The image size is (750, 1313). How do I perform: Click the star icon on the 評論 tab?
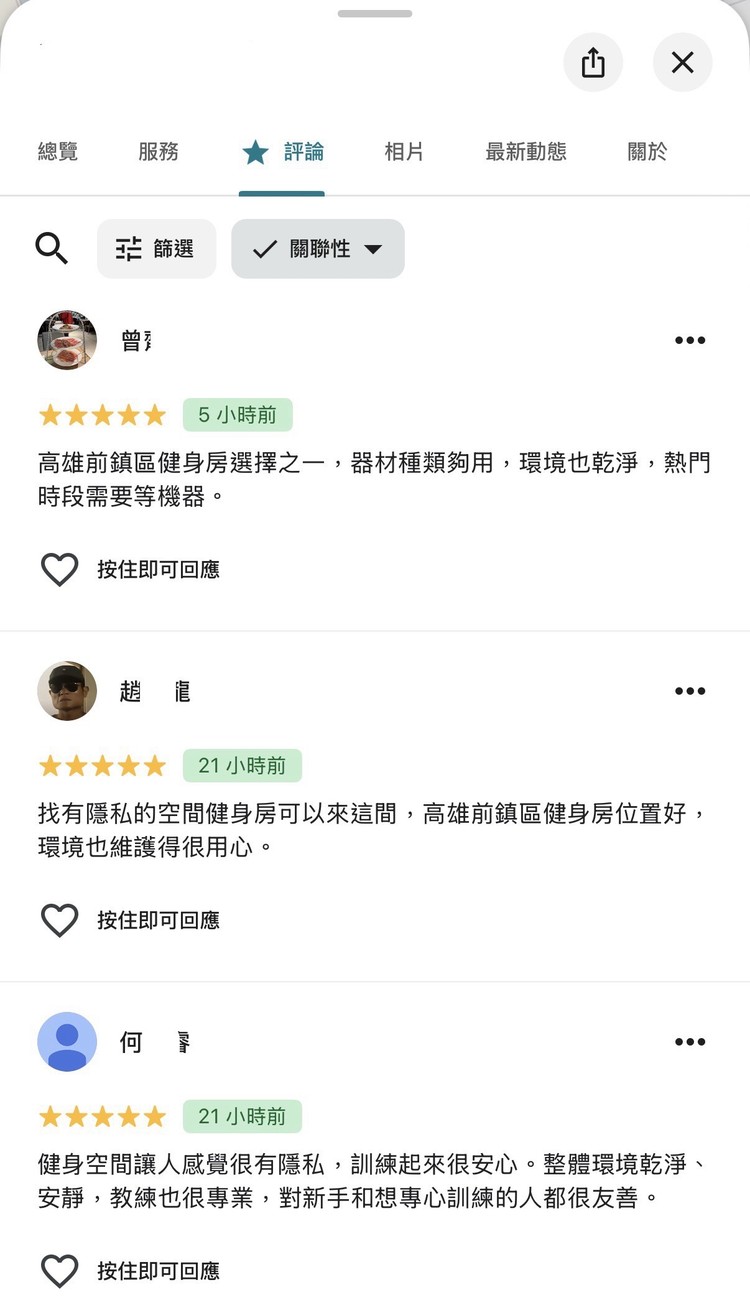click(x=255, y=150)
